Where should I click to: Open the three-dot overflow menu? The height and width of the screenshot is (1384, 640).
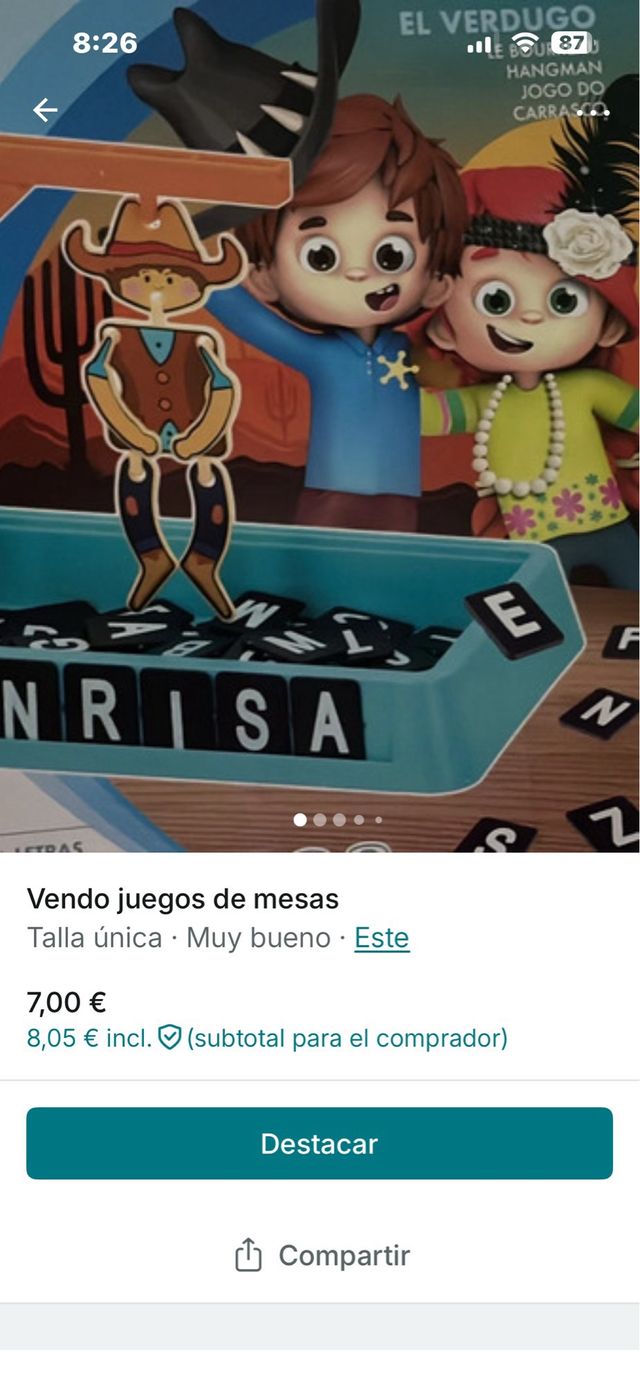point(593,112)
